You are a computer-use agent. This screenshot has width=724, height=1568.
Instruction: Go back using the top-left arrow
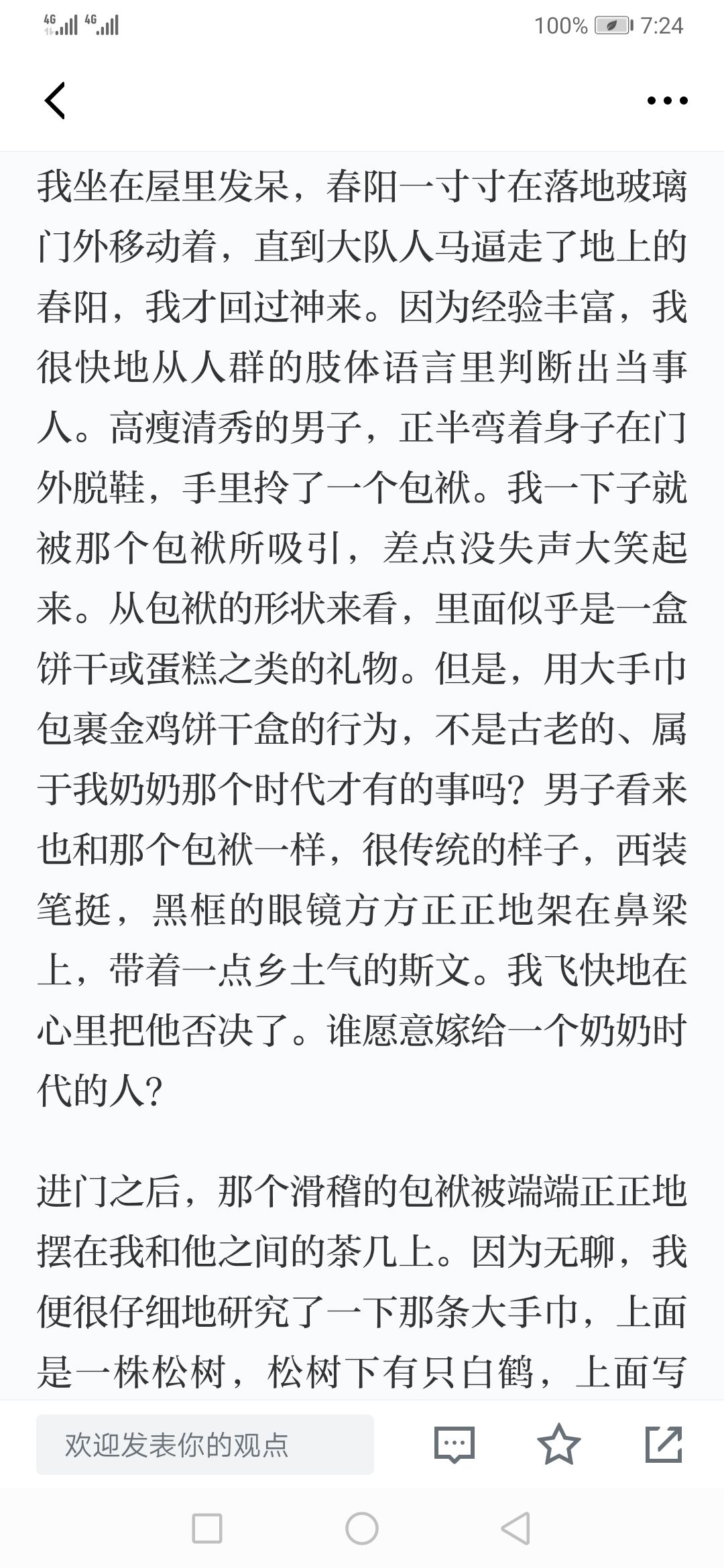coord(55,101)
